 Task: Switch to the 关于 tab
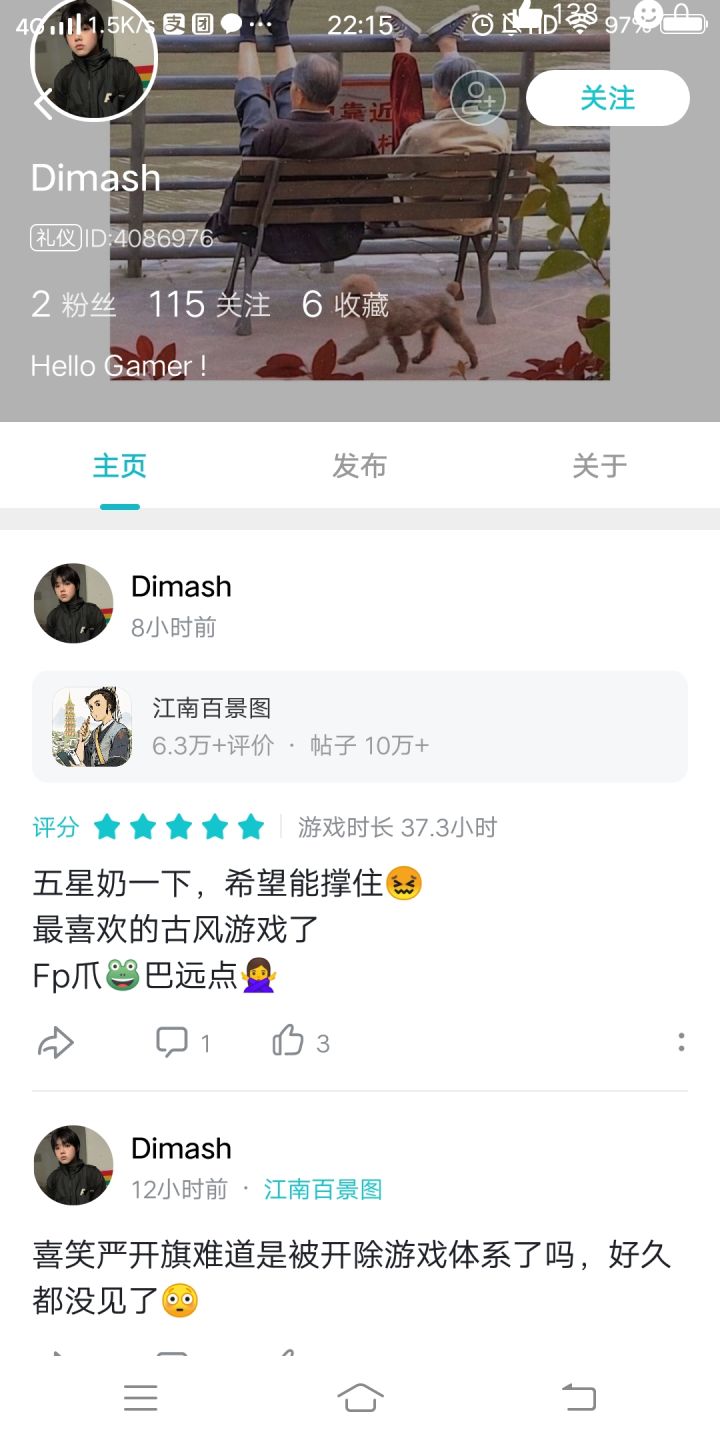[600, 466]
